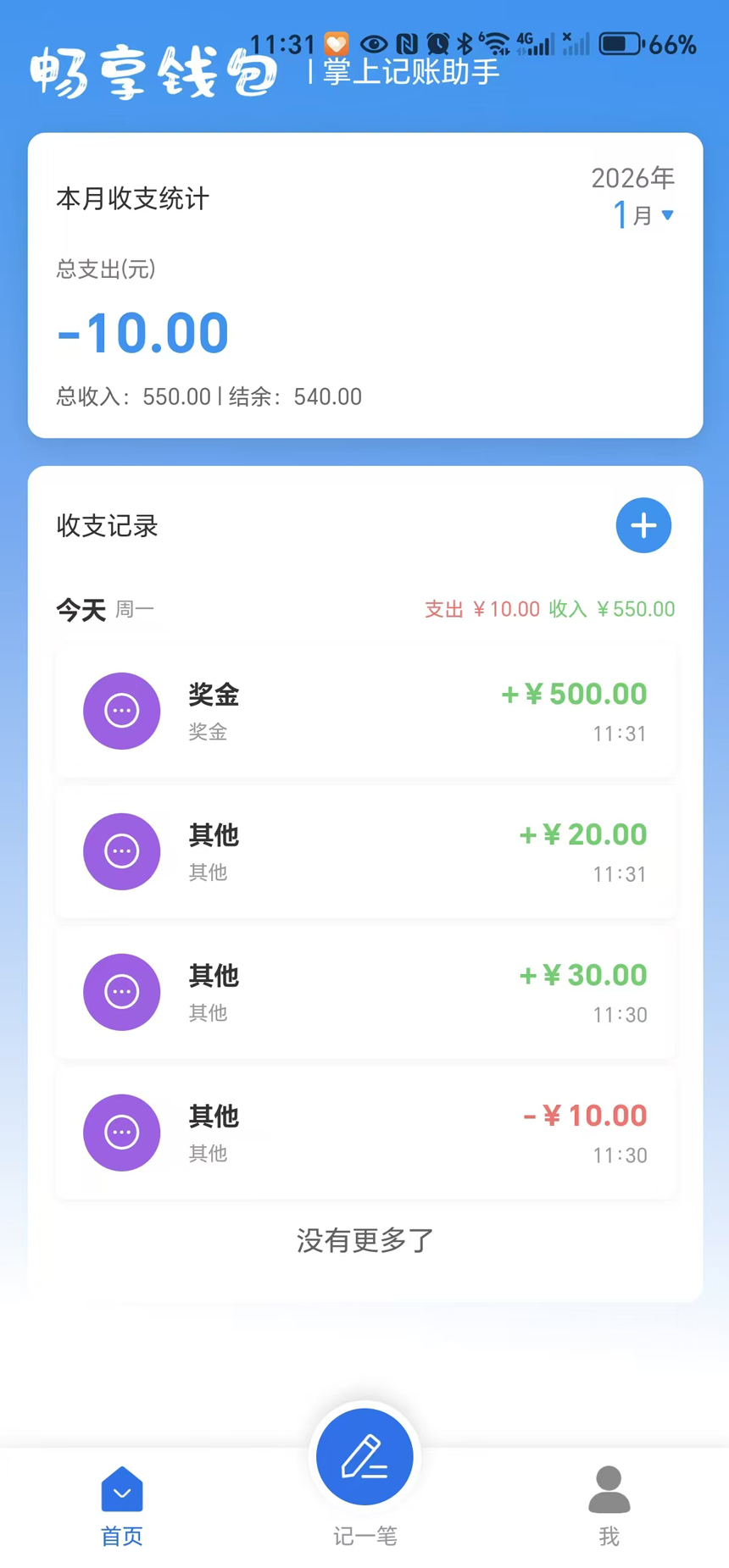The image size is (729, 1568).
Task: Tap the 我 profile icon
Action: point(608,1488)
